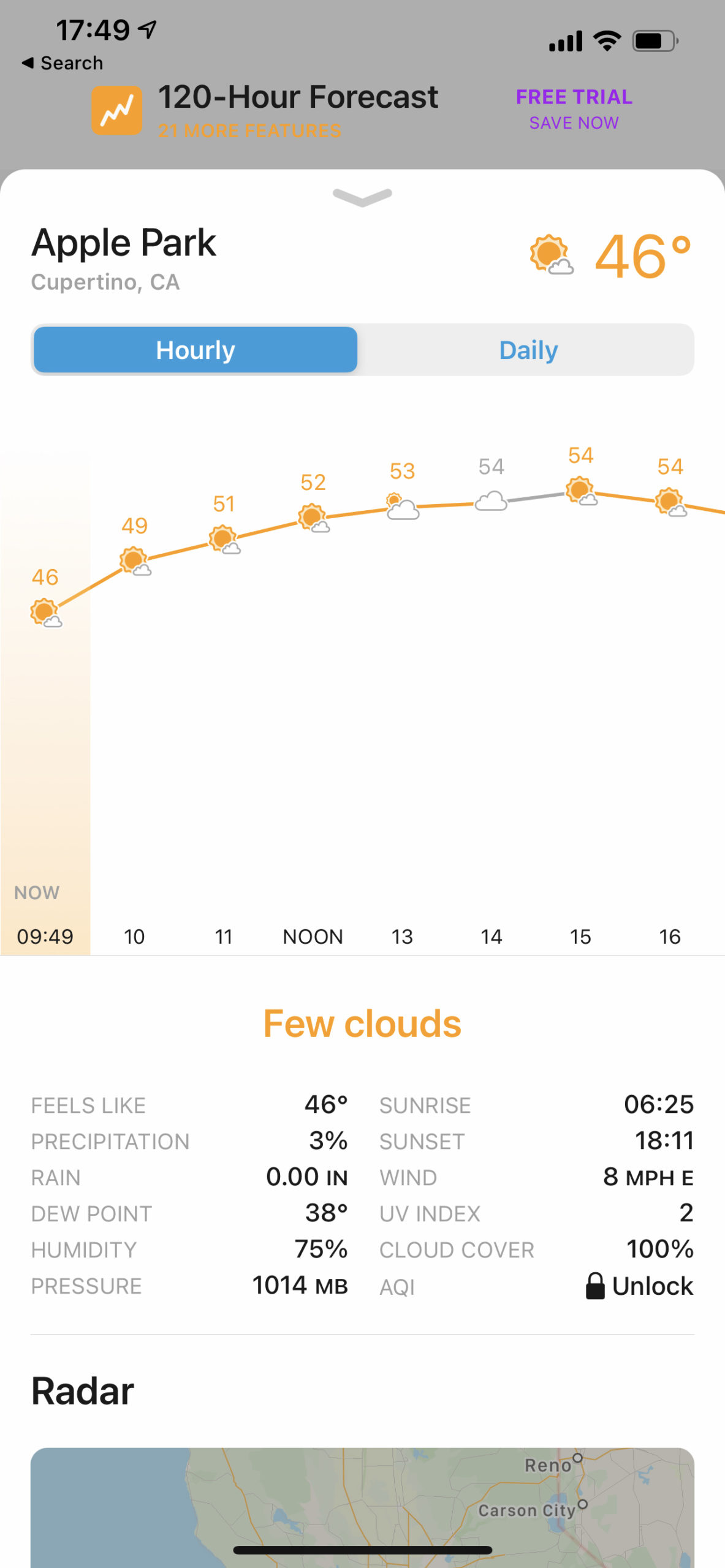Switch to the Daily forecast tab
This screenshot has height=1568, width=725.
(x=528, y=350)
